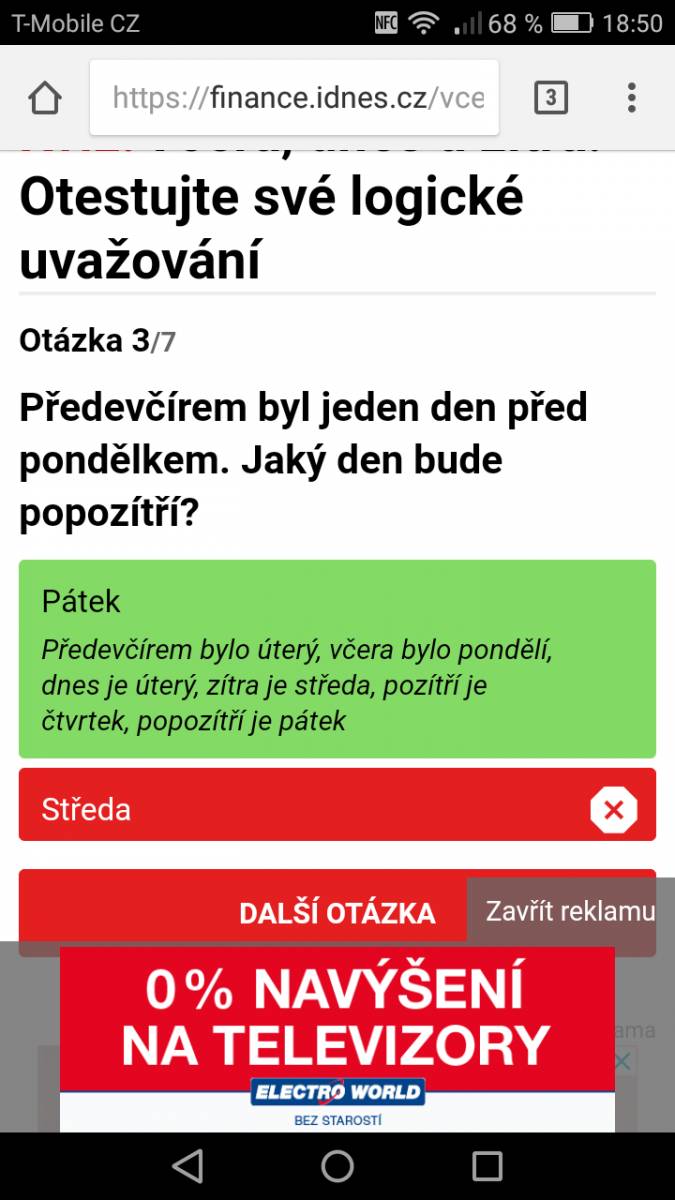Open the tab switcher showing 3 tabs
Screen dimensions: 675x1200
[x=550, y=98]
